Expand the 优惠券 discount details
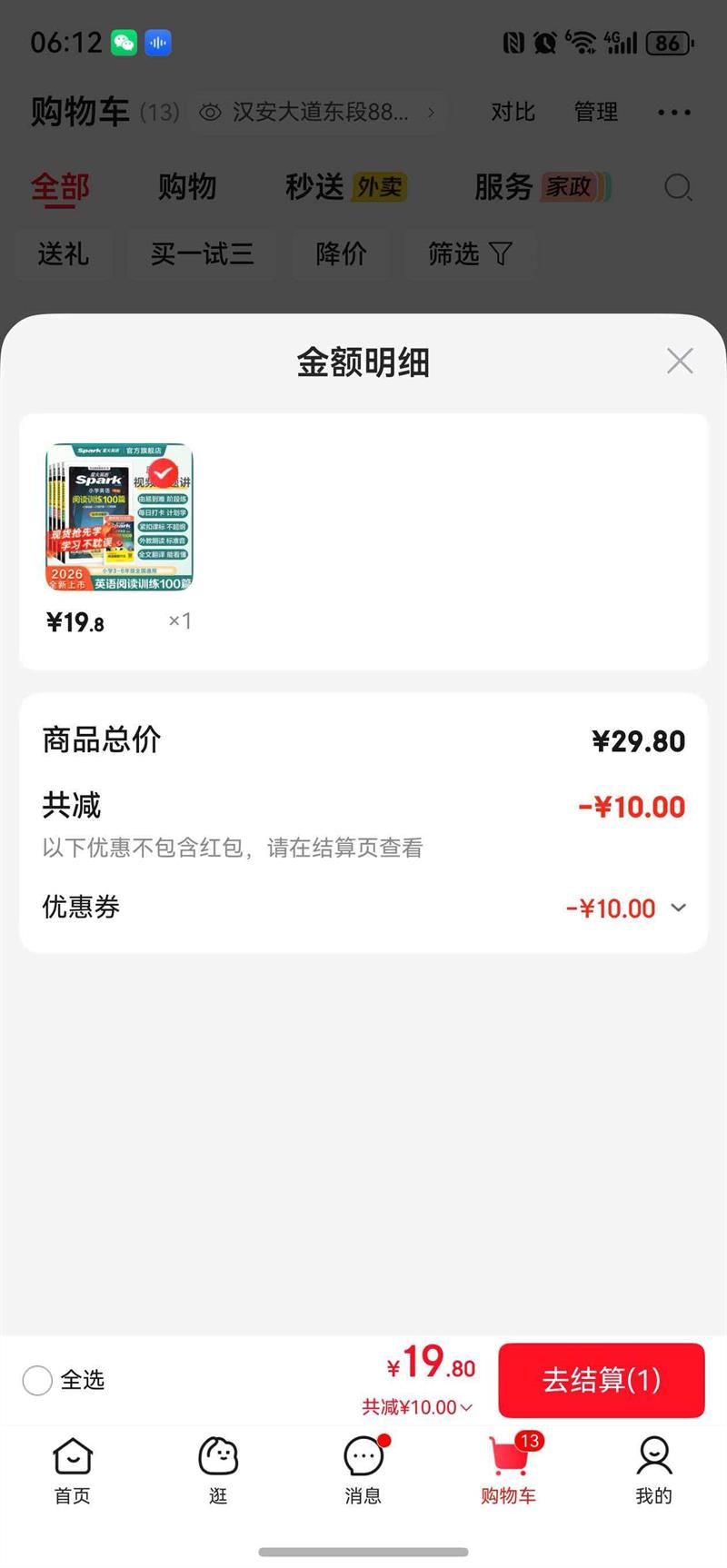 pos(678,908)
